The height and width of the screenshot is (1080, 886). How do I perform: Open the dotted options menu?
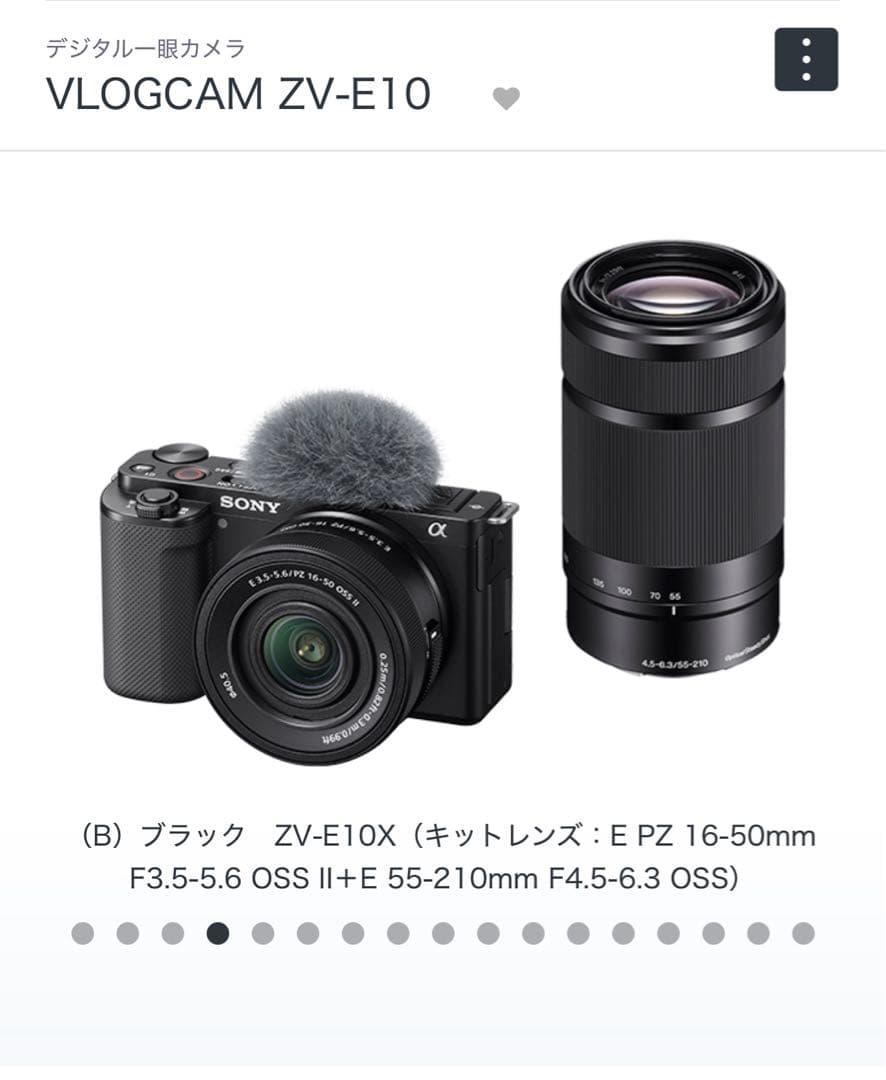click(x=806, y=57)
